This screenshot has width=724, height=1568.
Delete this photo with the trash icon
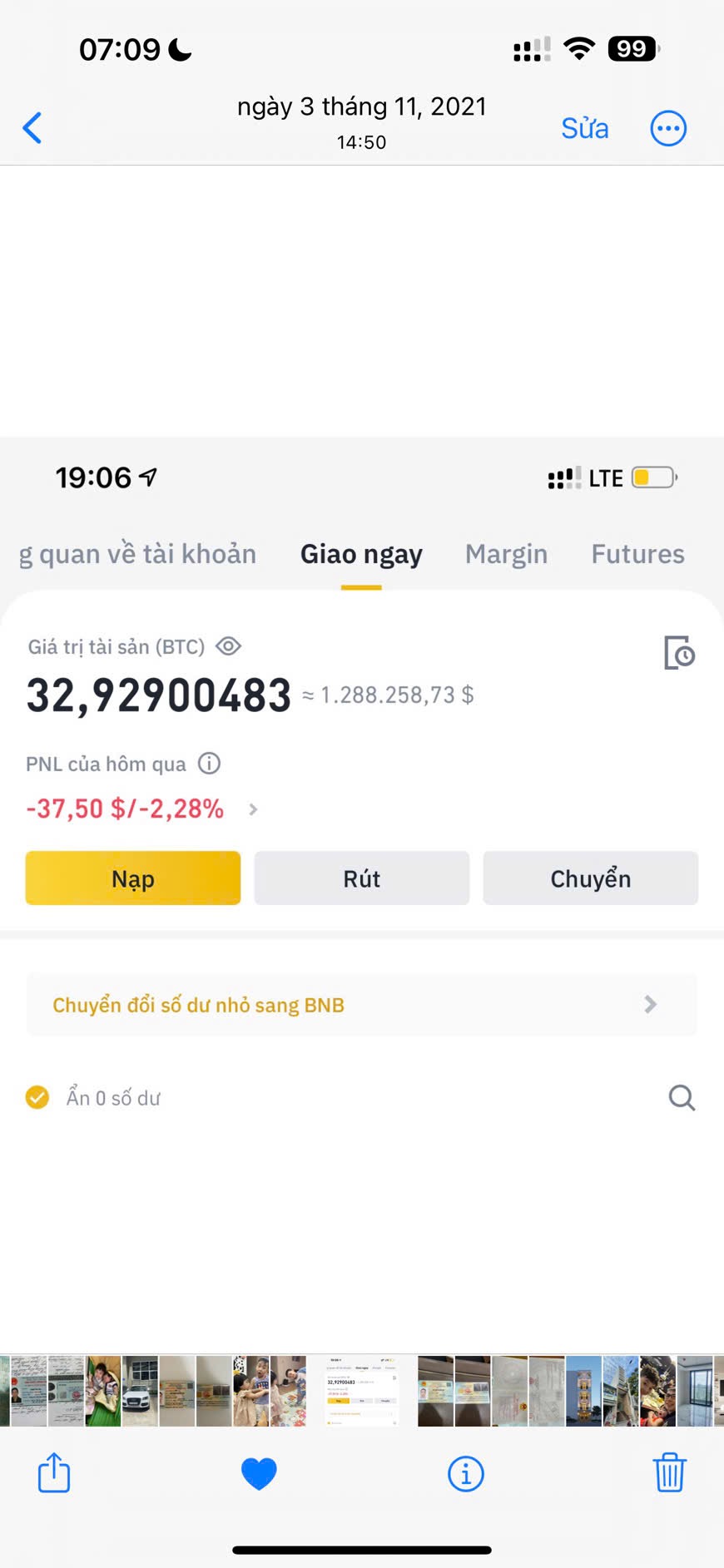point(669,1473)
